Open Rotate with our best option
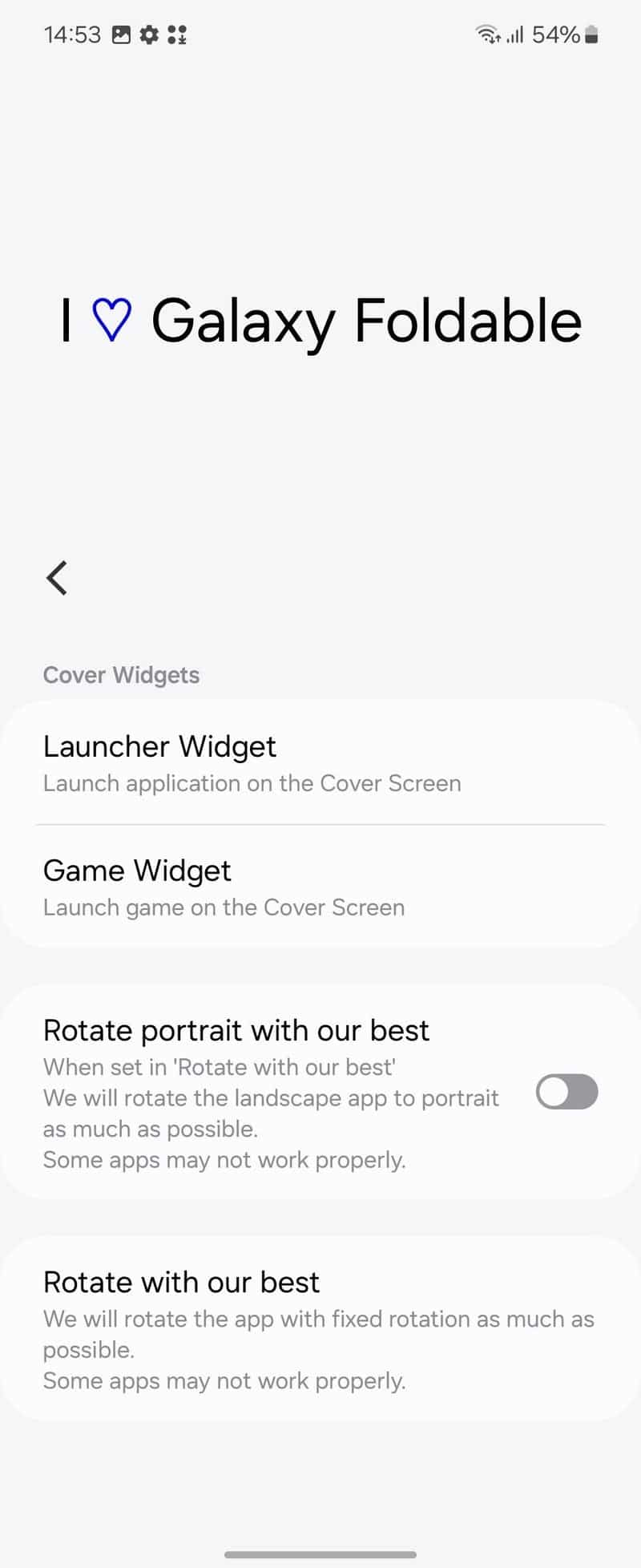This screenshot has width=641, height=1568. (320, 1328)
